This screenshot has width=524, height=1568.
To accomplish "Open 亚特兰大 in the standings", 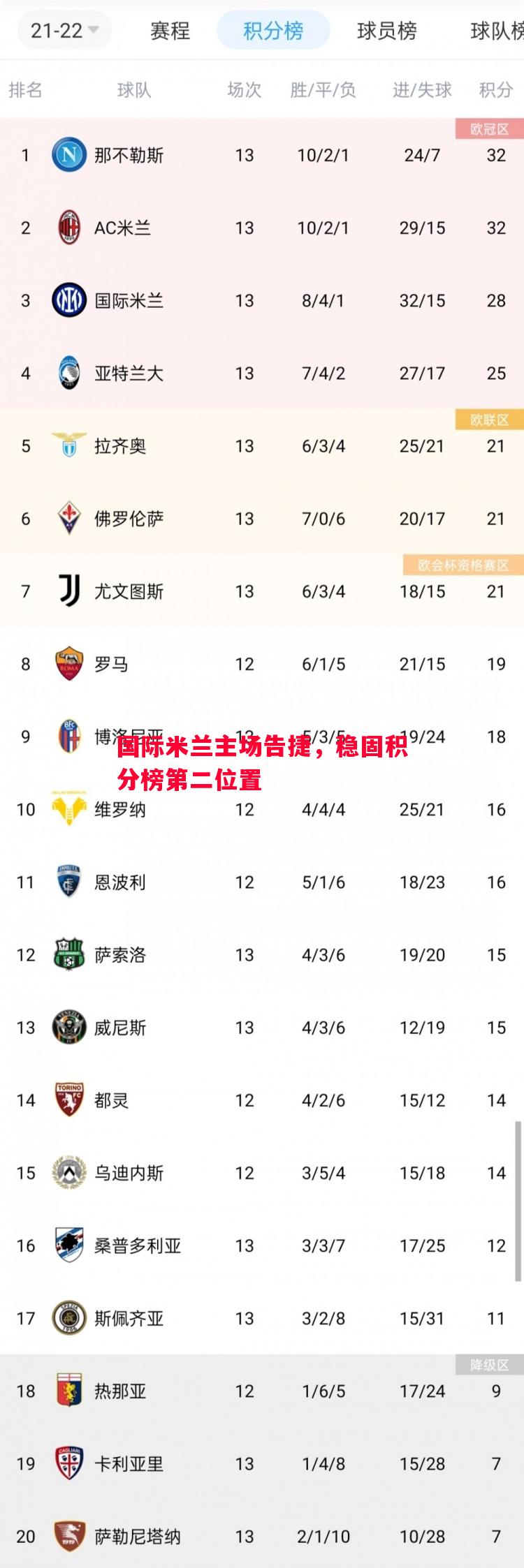I will click(x=129, y=373).
